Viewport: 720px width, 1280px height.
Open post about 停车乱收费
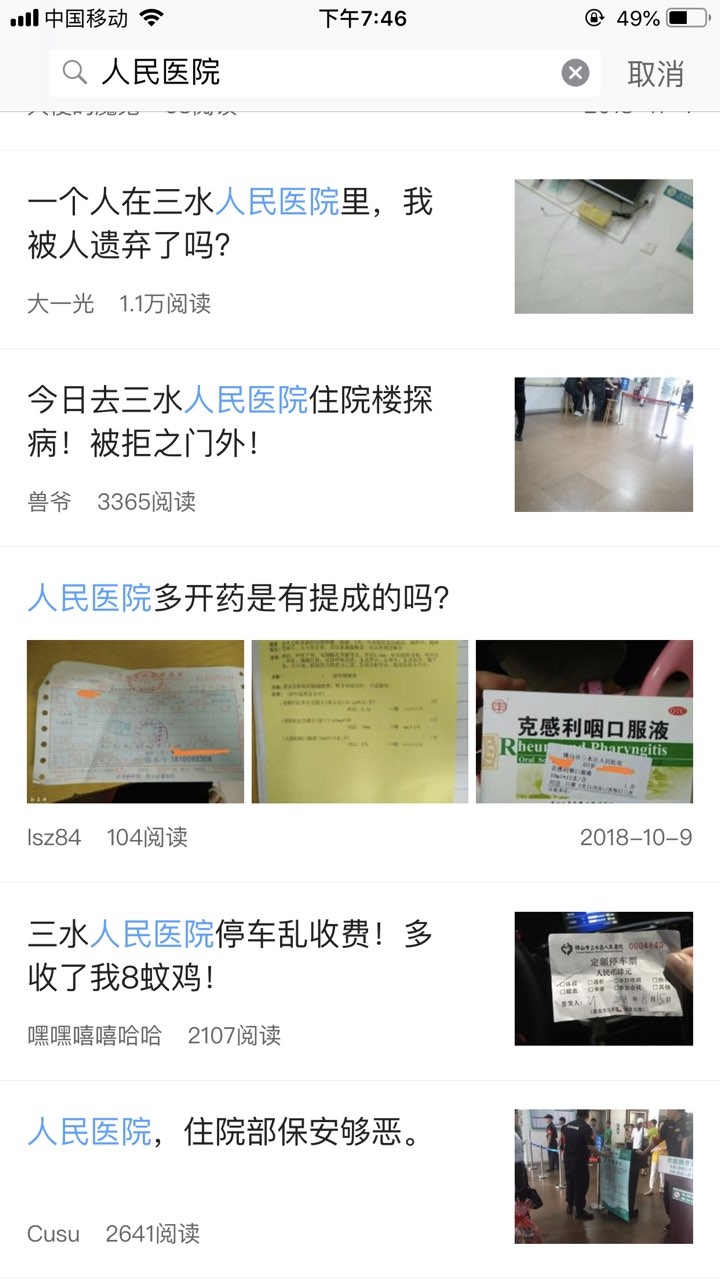(x=230, y=955)
